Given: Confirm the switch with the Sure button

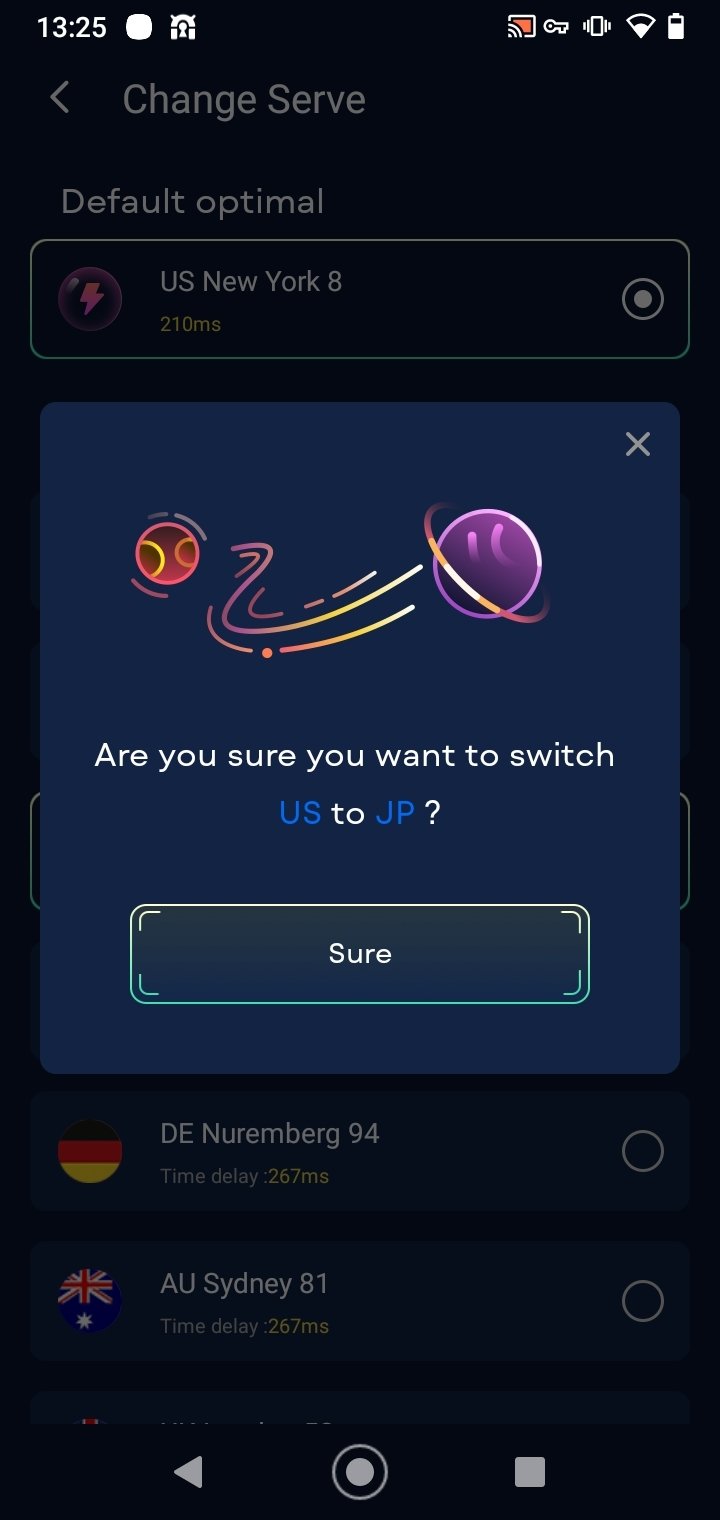Looking at the screenshot, I should [360, 954].
